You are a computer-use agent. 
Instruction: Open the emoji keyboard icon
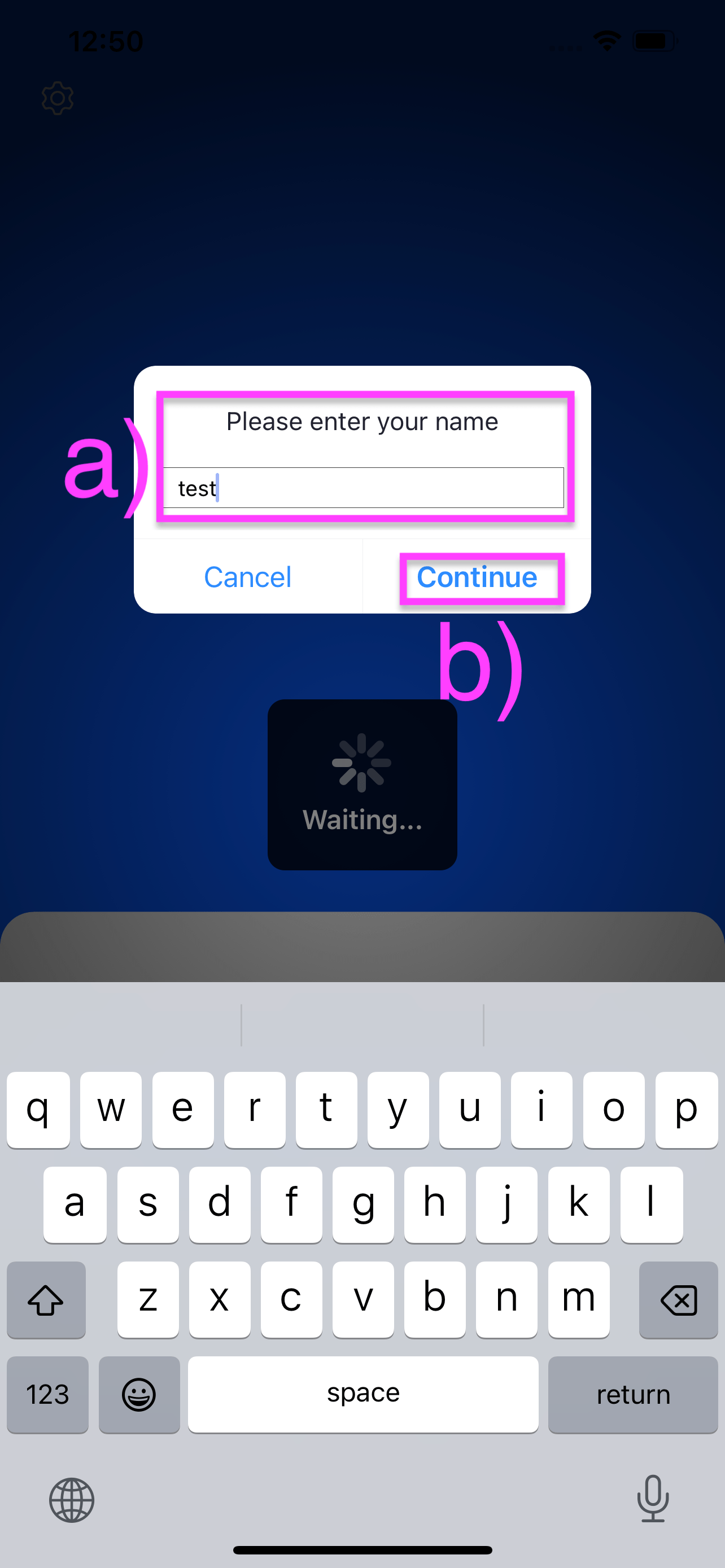pos(139,1394)
